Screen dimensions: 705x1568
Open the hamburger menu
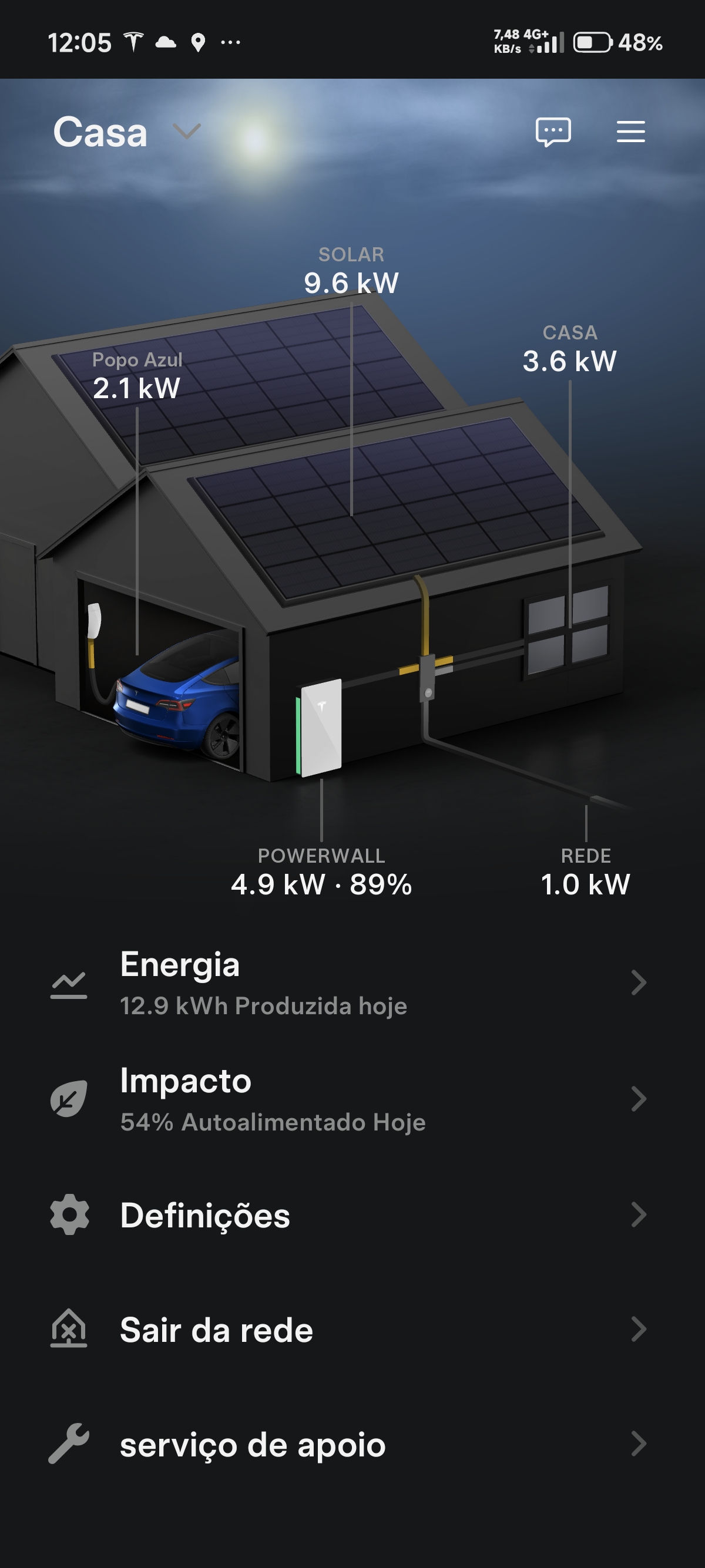pos(630,132)
